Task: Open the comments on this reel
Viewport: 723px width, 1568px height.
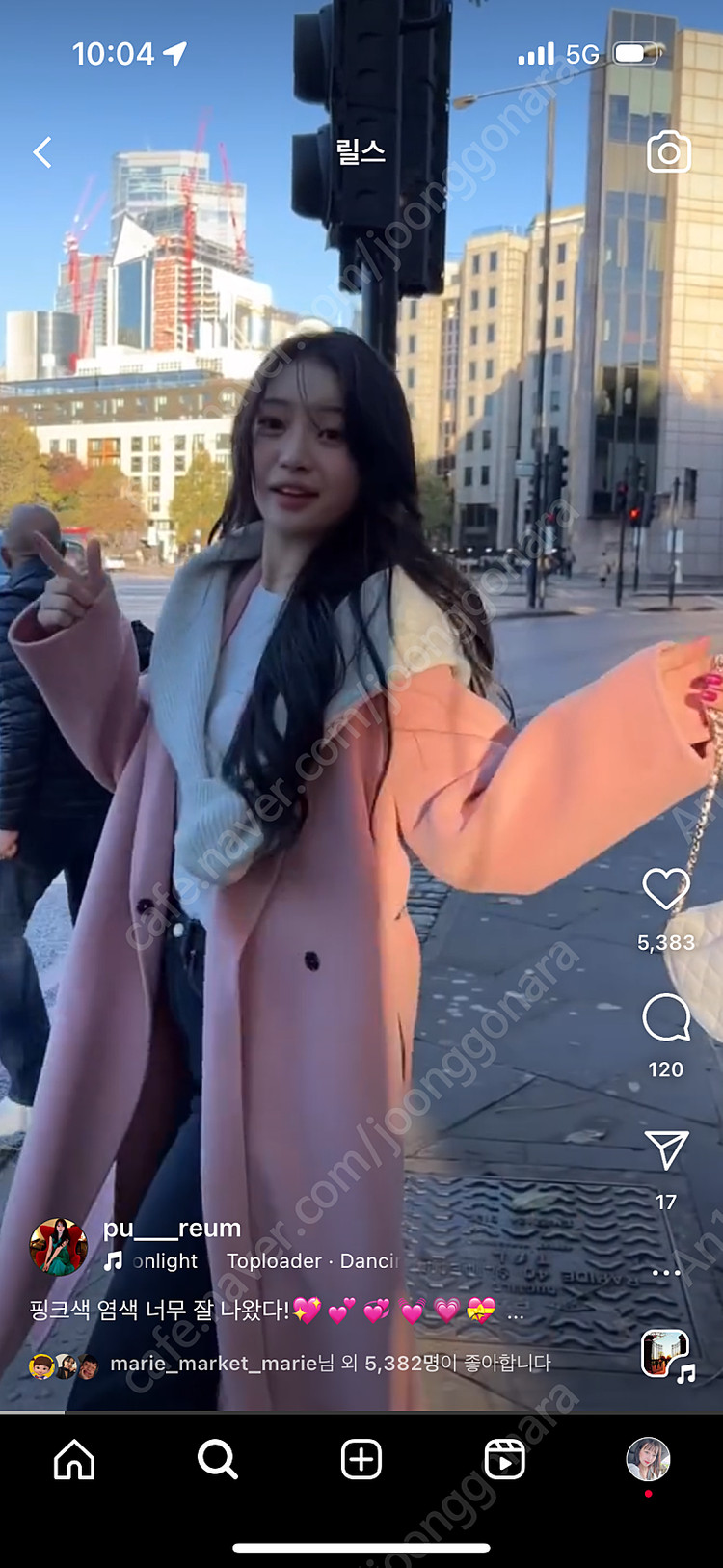Action: [x=666, y=1017]
